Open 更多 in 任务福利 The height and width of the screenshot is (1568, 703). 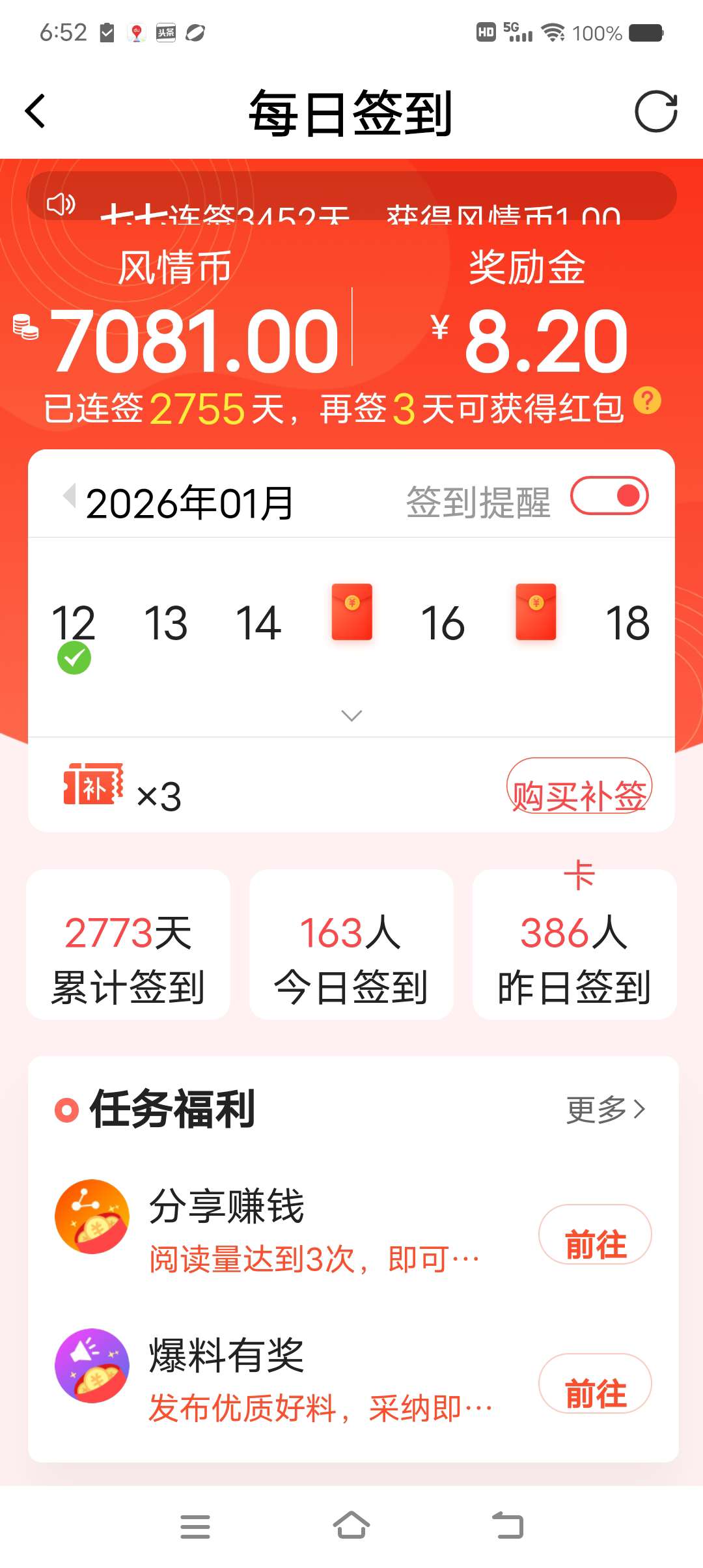[605, 1109]
